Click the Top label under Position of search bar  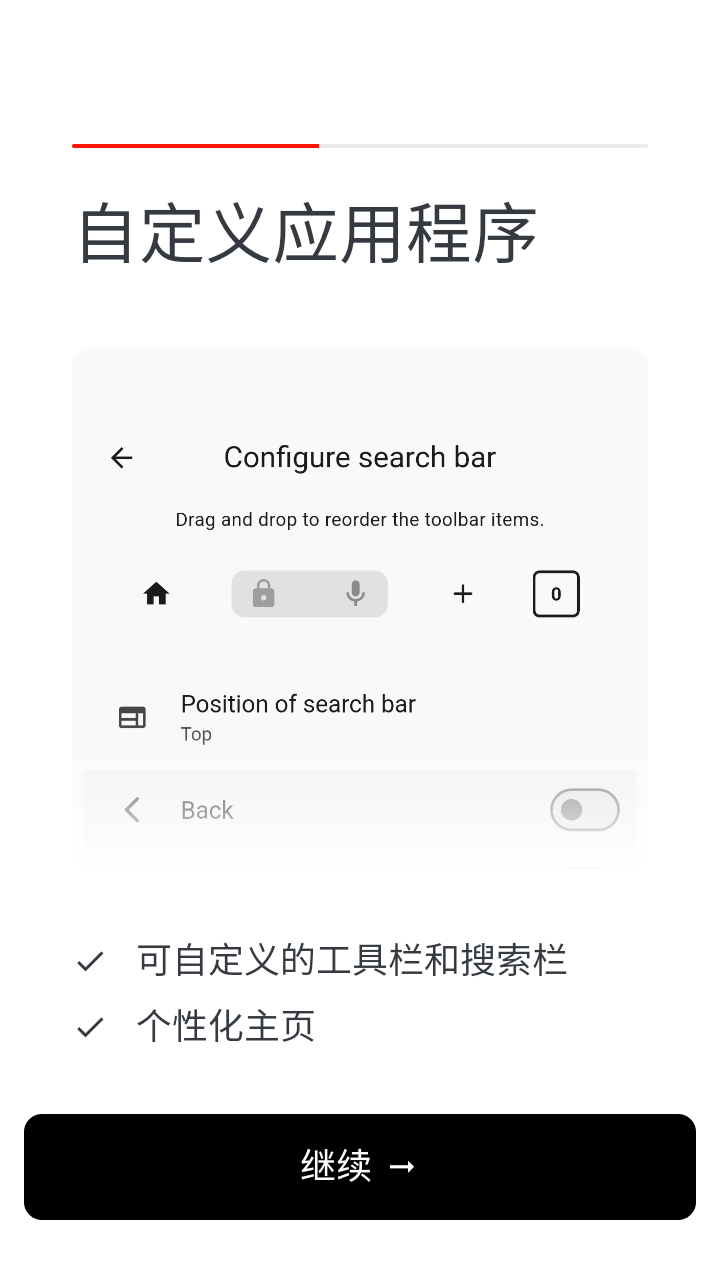click(196, 735)
